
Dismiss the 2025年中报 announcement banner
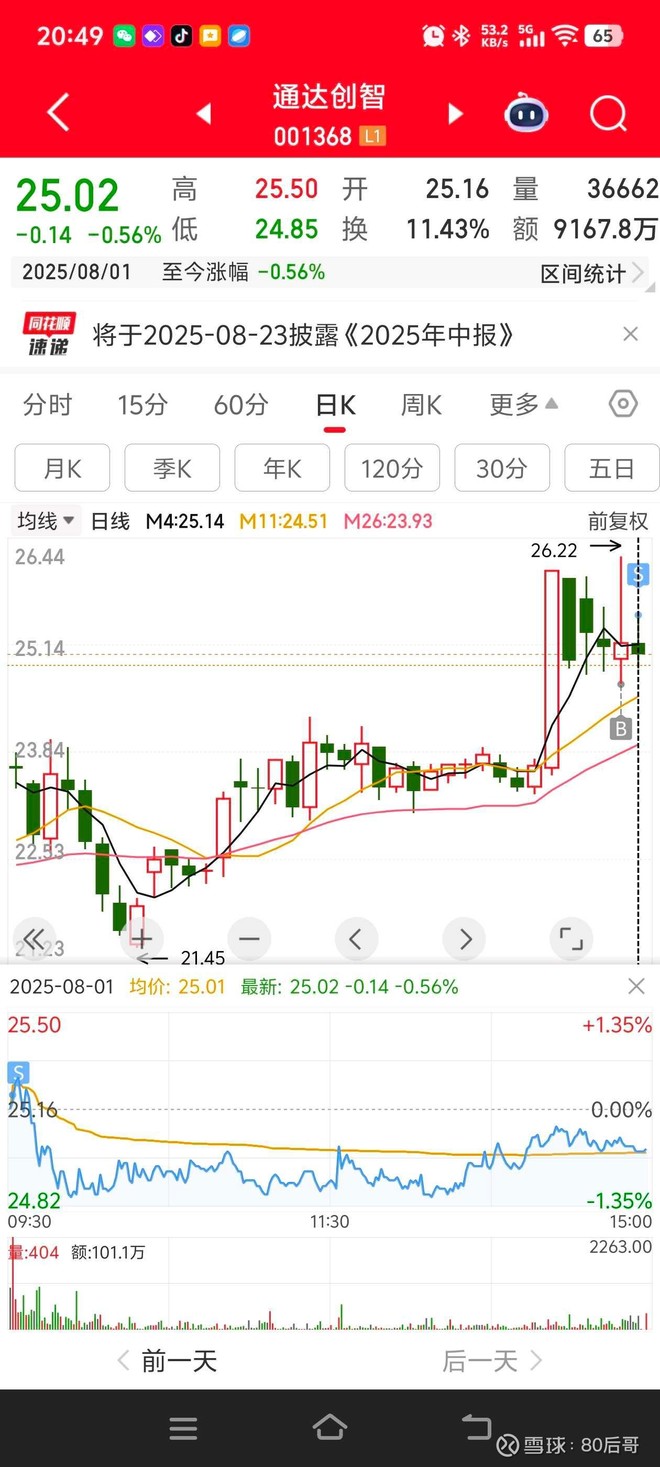tap(630, 335)
